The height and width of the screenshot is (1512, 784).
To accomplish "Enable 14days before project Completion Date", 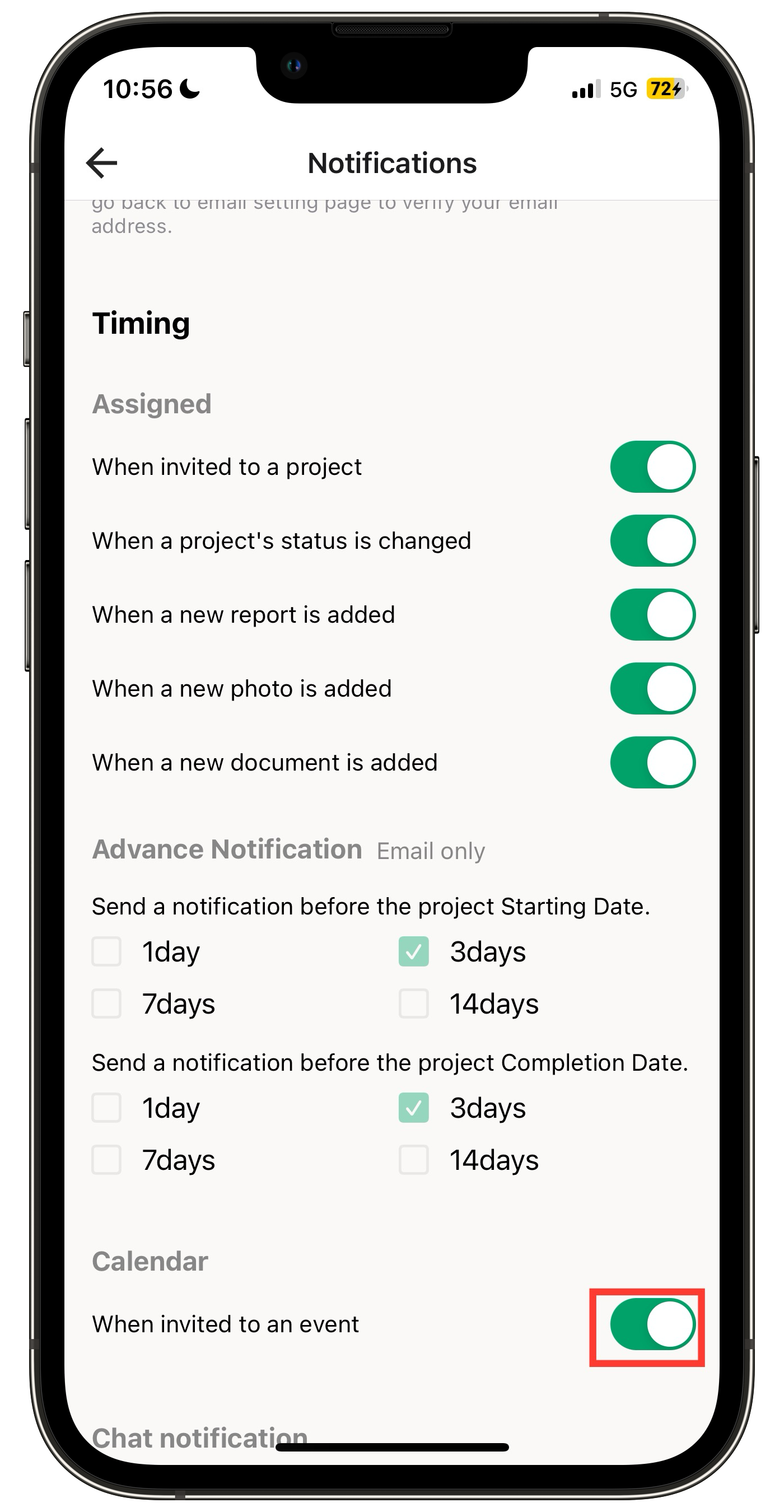I will pos(414,1160).
